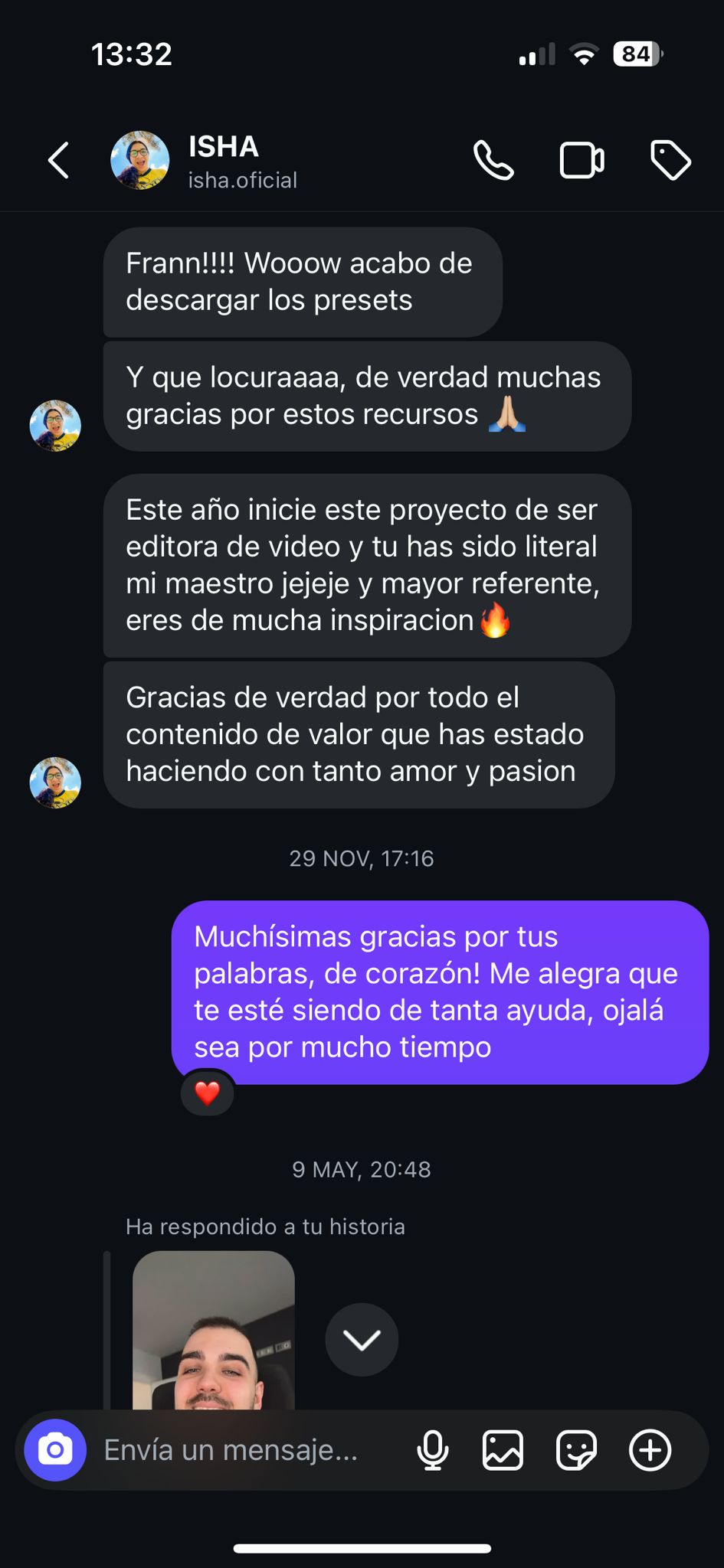Jump to the latest messages with the down arrow
The width and height of the screenshot is (724, 1568).
click(362, 1339)
